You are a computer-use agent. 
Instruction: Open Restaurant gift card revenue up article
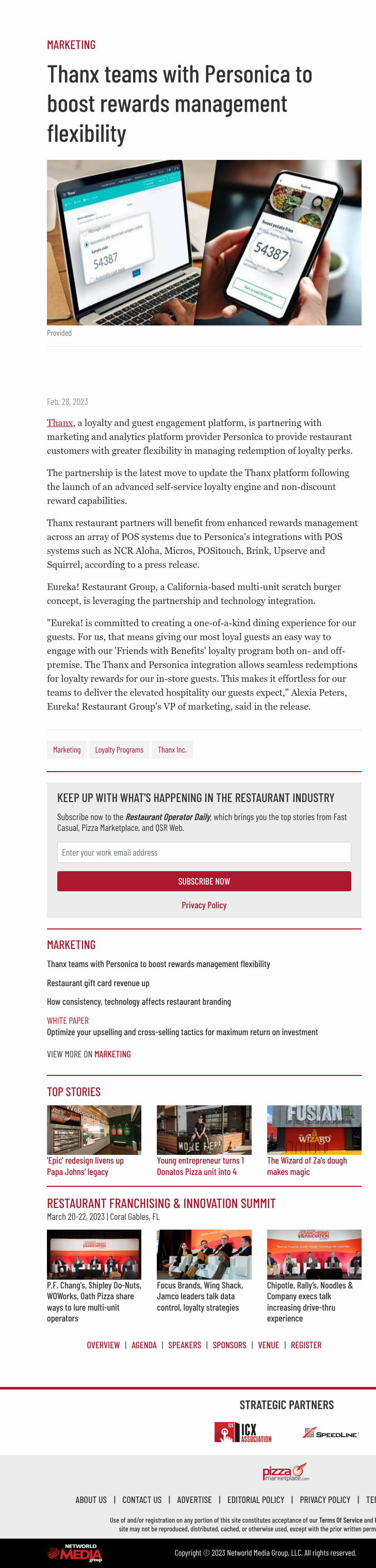point(98,983)
